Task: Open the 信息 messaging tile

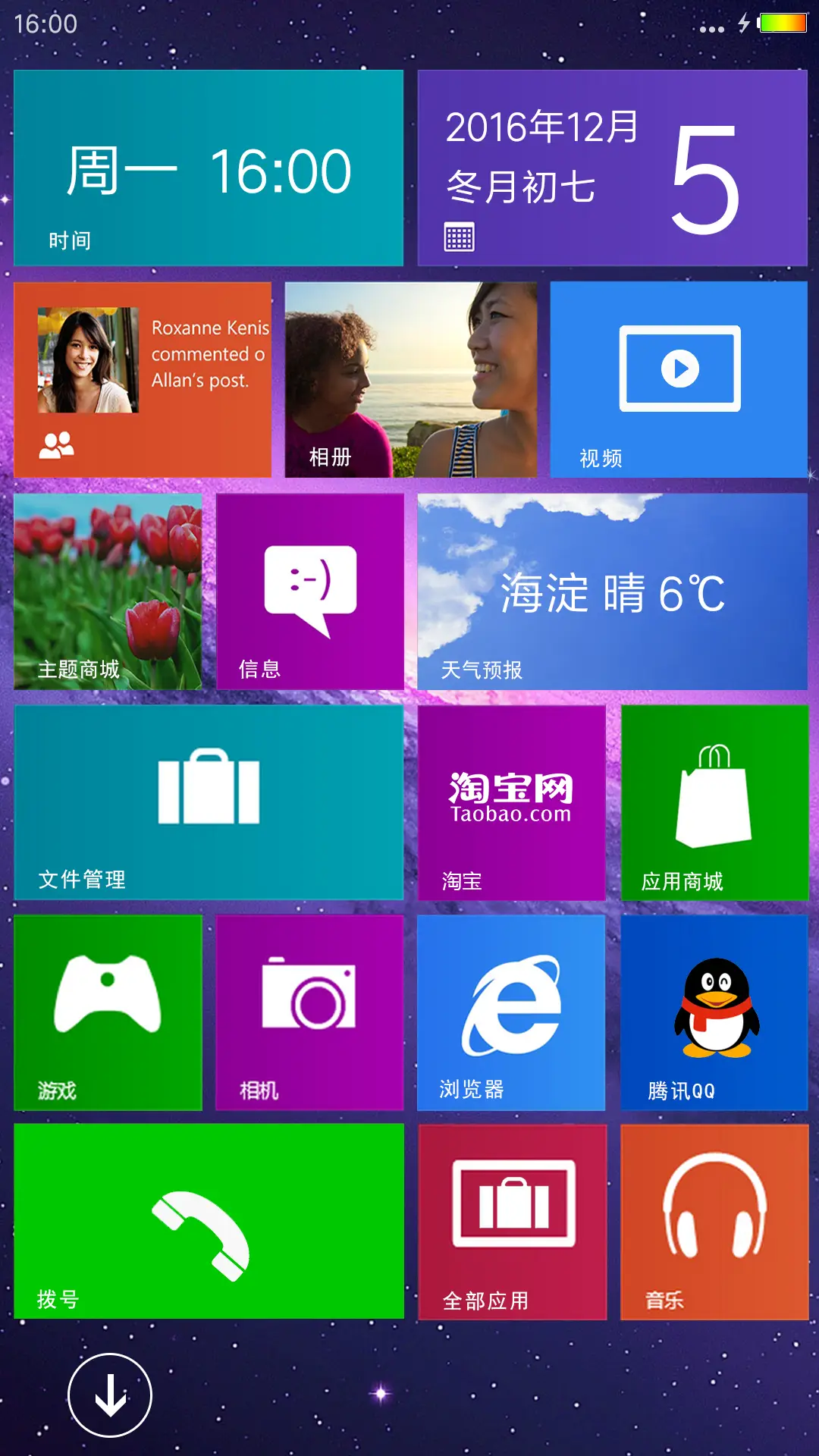Action: click(x=309, y=591)
